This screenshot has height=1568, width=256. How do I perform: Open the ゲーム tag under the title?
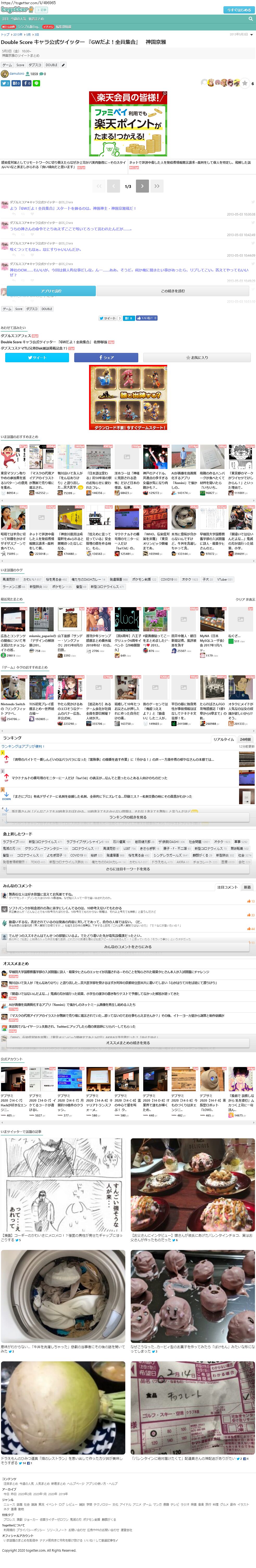click(7, 65)
